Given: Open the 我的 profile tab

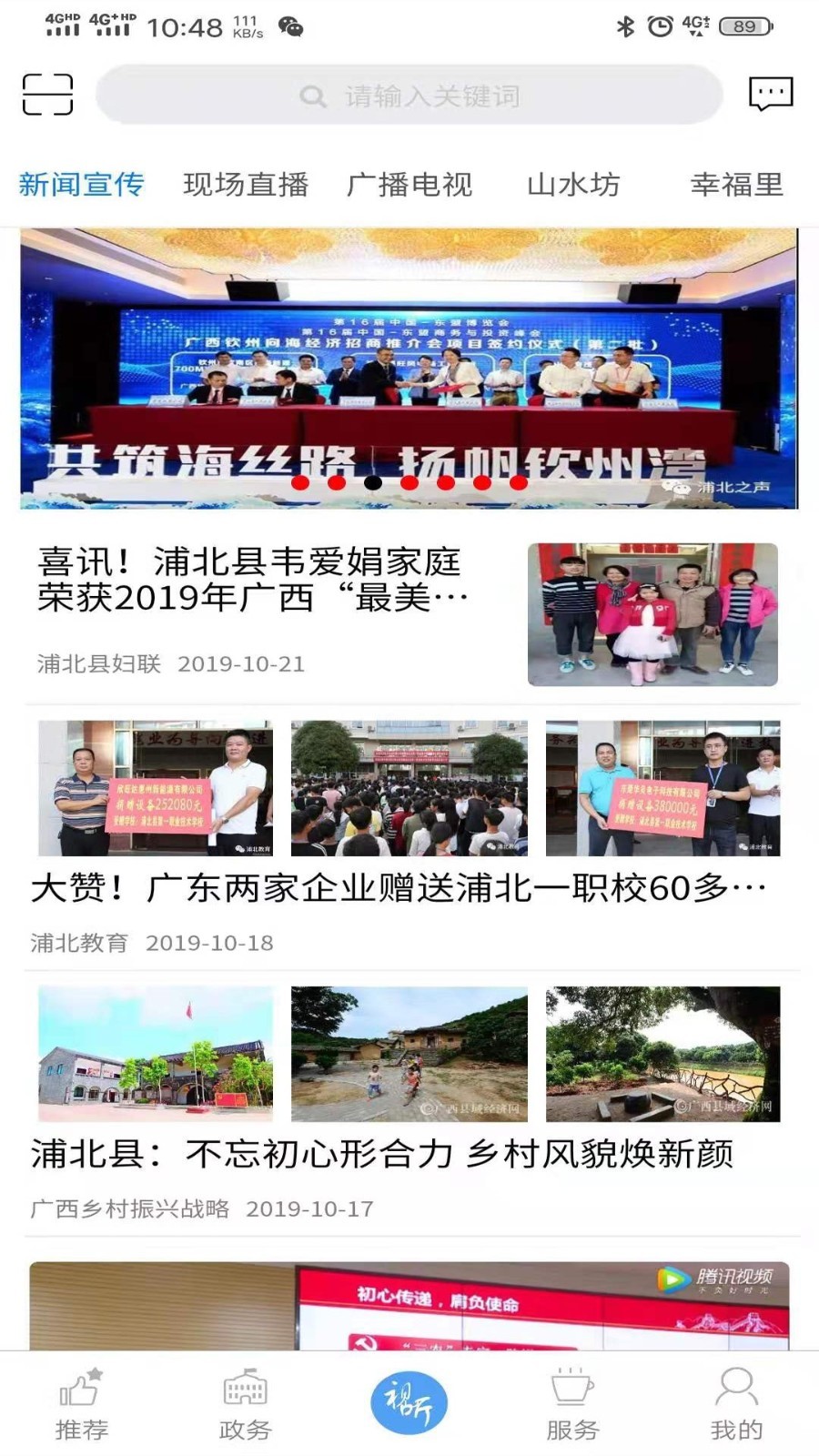Looking at the screenshot, I should [736, 1404].
